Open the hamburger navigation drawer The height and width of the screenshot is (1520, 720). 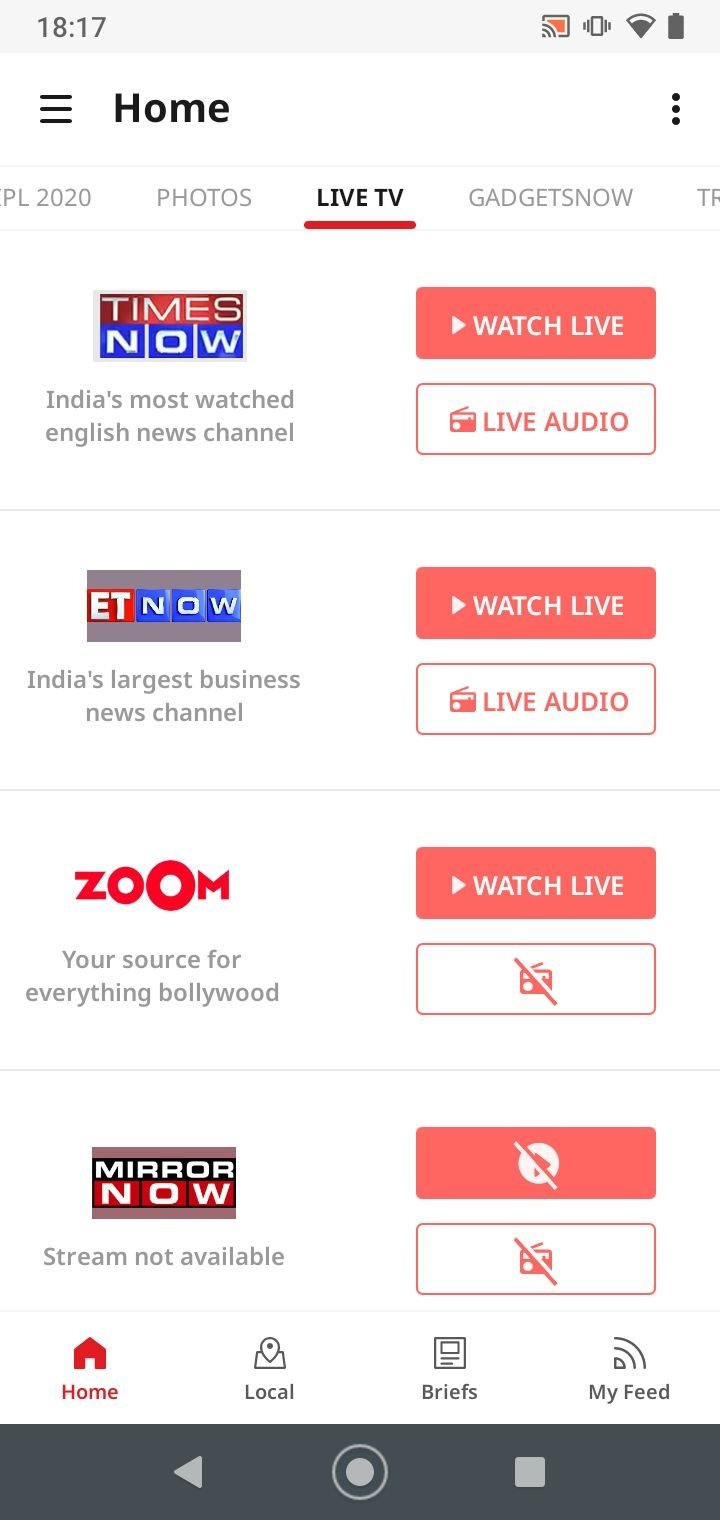[56, 108]
